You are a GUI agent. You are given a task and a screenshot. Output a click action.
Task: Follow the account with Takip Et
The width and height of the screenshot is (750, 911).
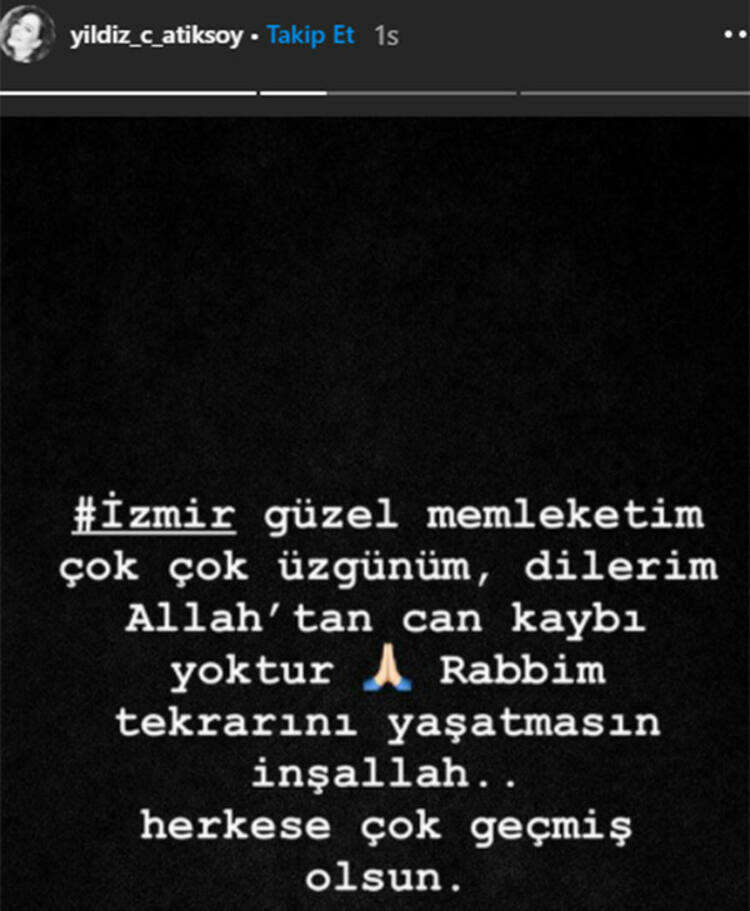pyautogui.click(x=312, y=36)
